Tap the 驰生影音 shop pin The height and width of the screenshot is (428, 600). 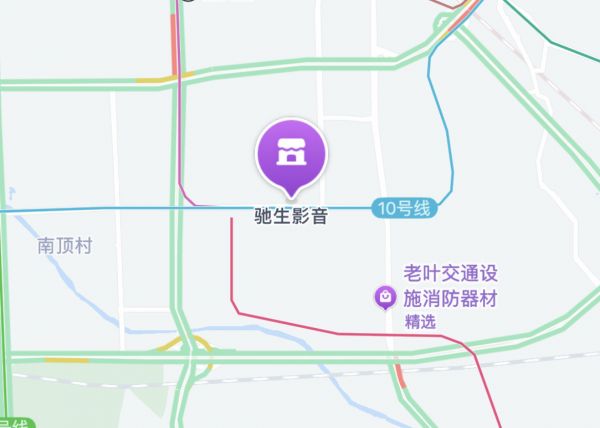pos(290,156)
